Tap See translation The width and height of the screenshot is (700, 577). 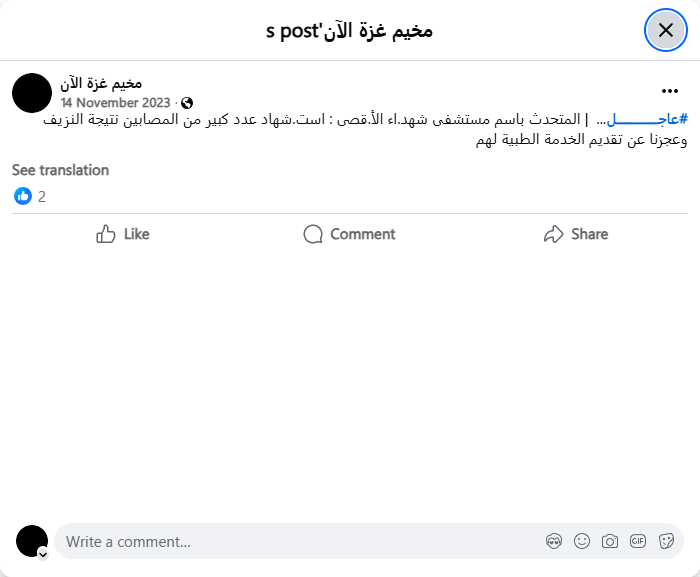pos(60,170)
